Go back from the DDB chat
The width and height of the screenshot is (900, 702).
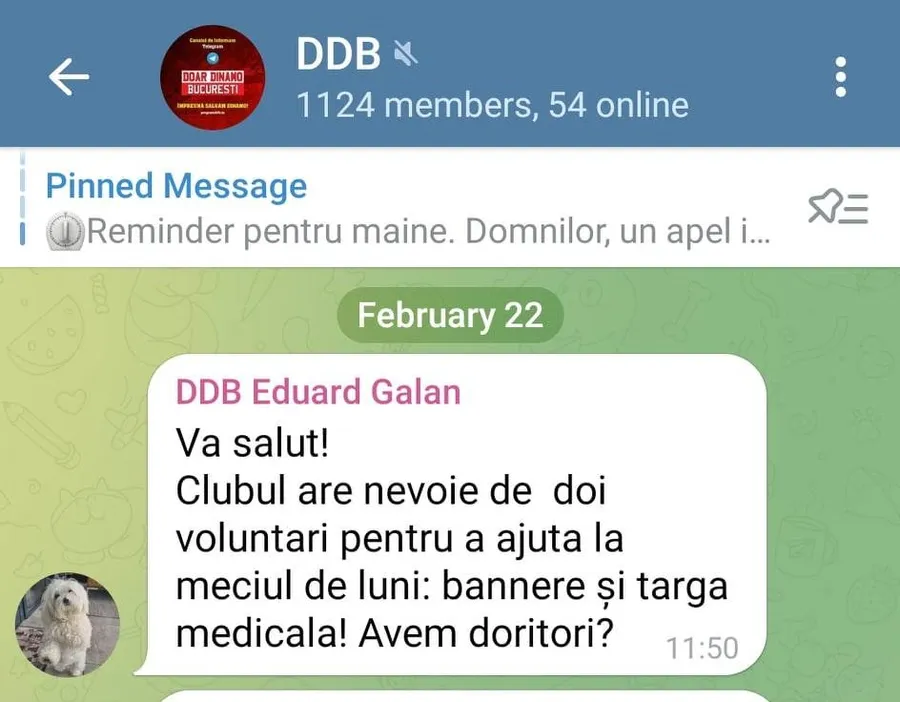(69, 77)
